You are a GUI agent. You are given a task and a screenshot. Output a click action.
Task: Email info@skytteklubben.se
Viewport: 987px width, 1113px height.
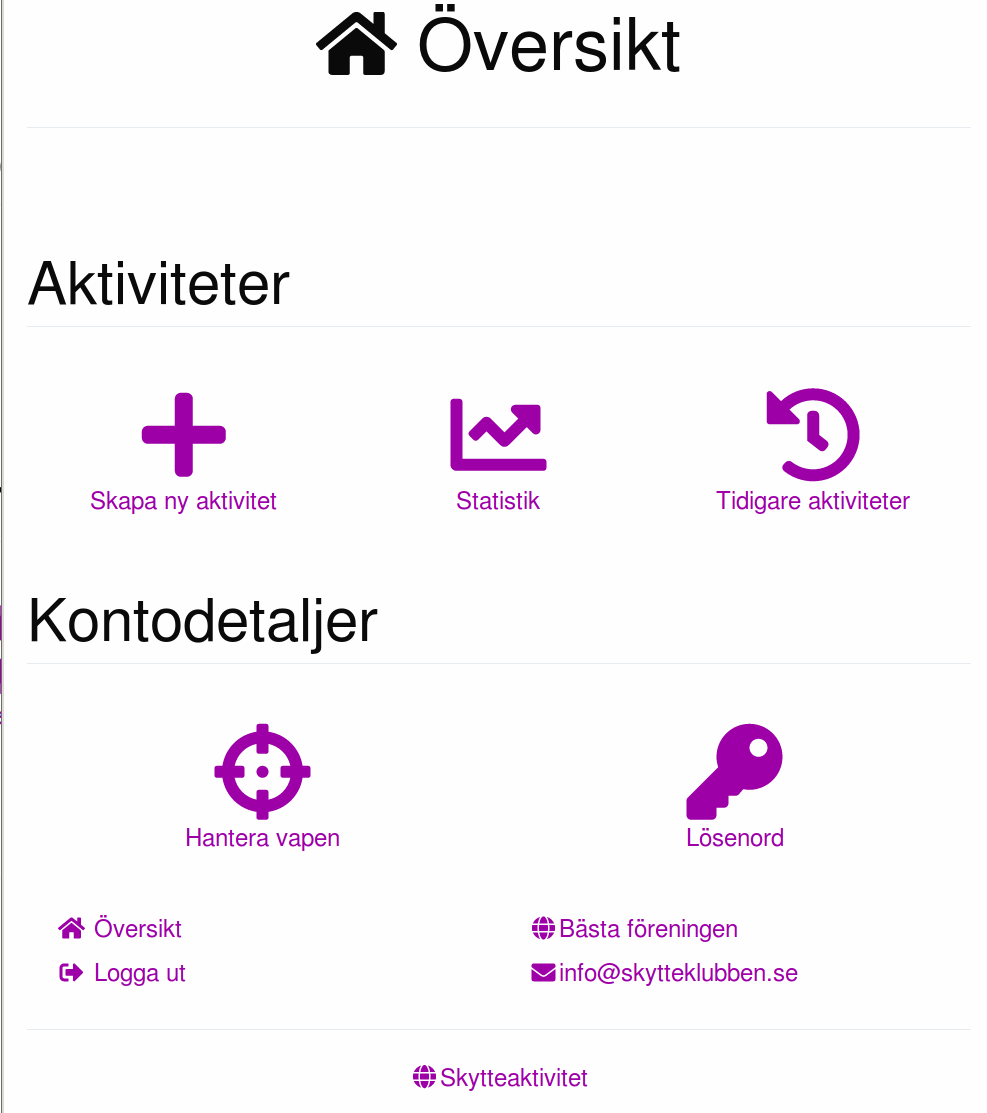(677, 973)
